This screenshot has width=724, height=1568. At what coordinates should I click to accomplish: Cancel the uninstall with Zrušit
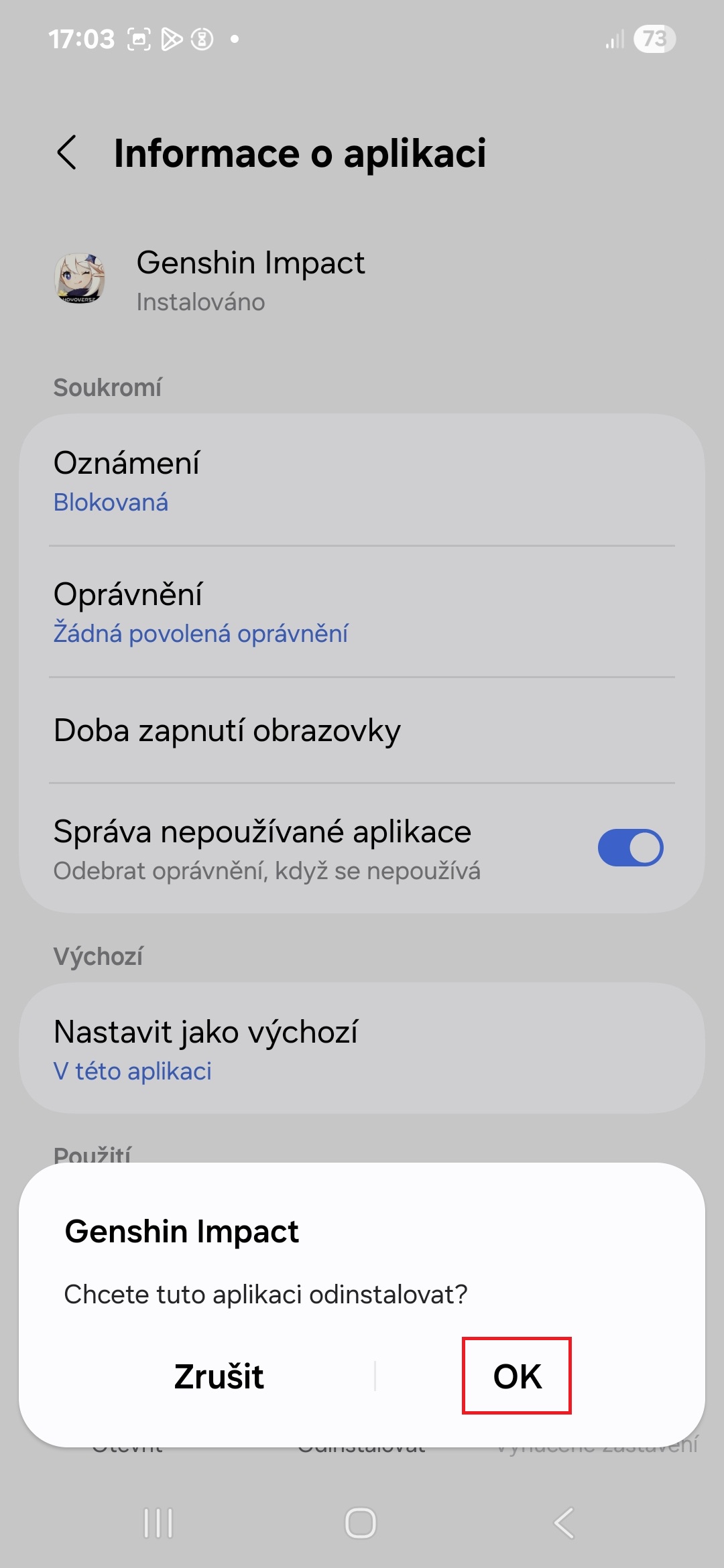click(x=219, y=1376)
